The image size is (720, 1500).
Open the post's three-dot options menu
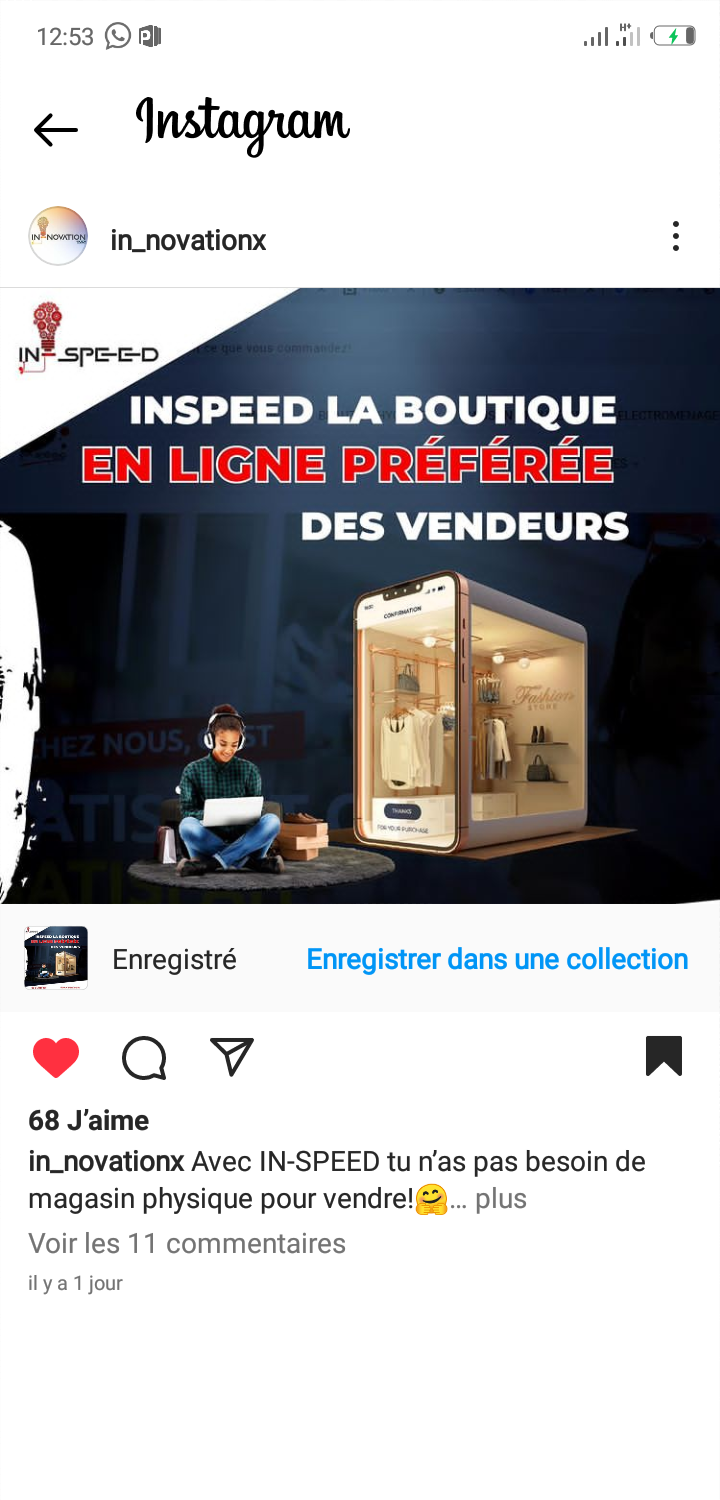(x=676, y=237)
